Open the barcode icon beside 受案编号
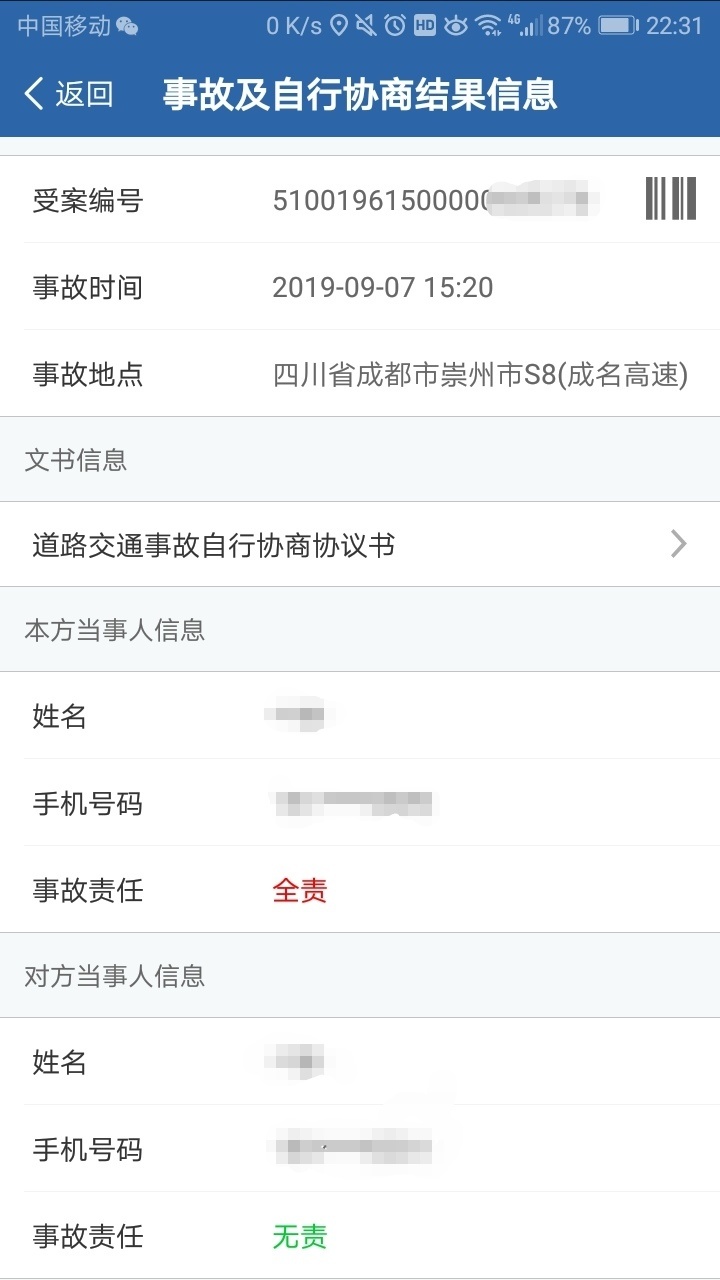 [670, 198]
